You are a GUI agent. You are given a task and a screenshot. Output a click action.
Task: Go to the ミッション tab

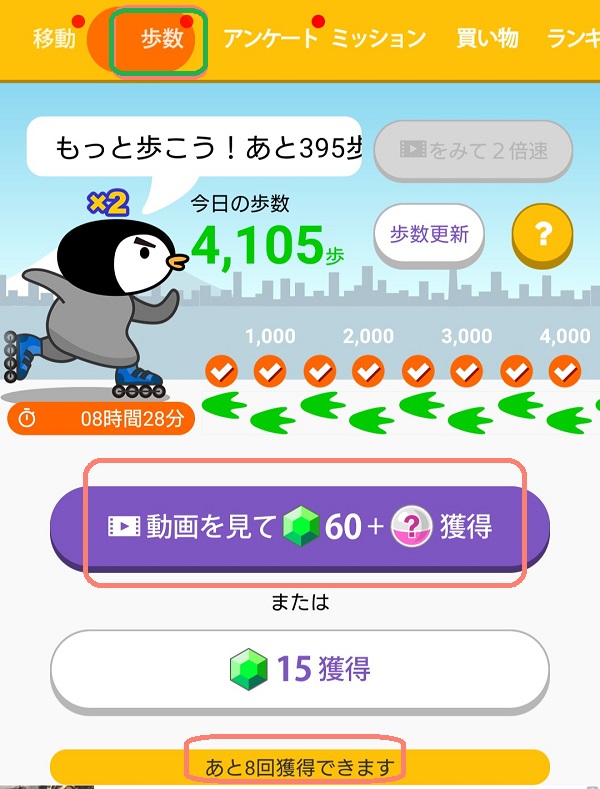379,40
